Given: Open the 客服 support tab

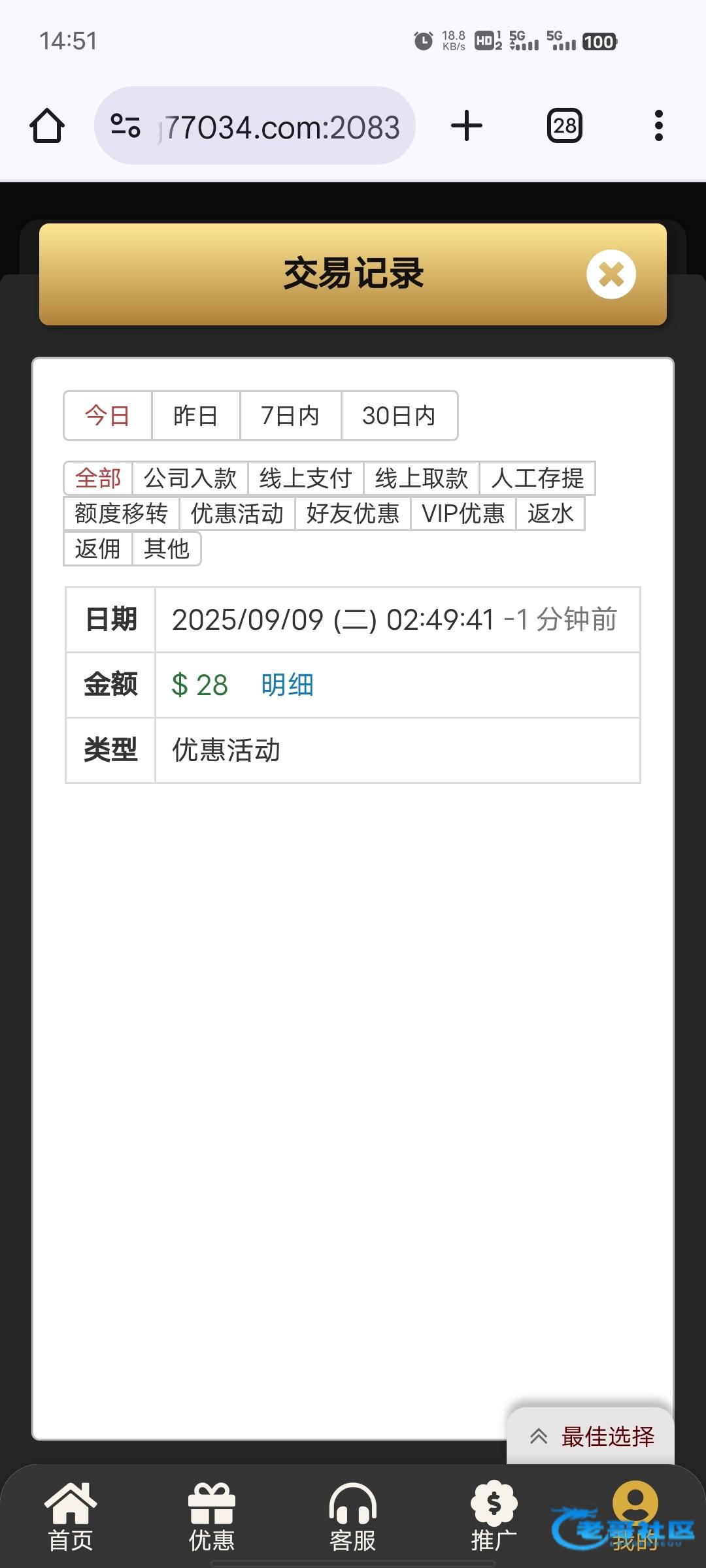Looking at the screenshot, I should click(353, 1517).
